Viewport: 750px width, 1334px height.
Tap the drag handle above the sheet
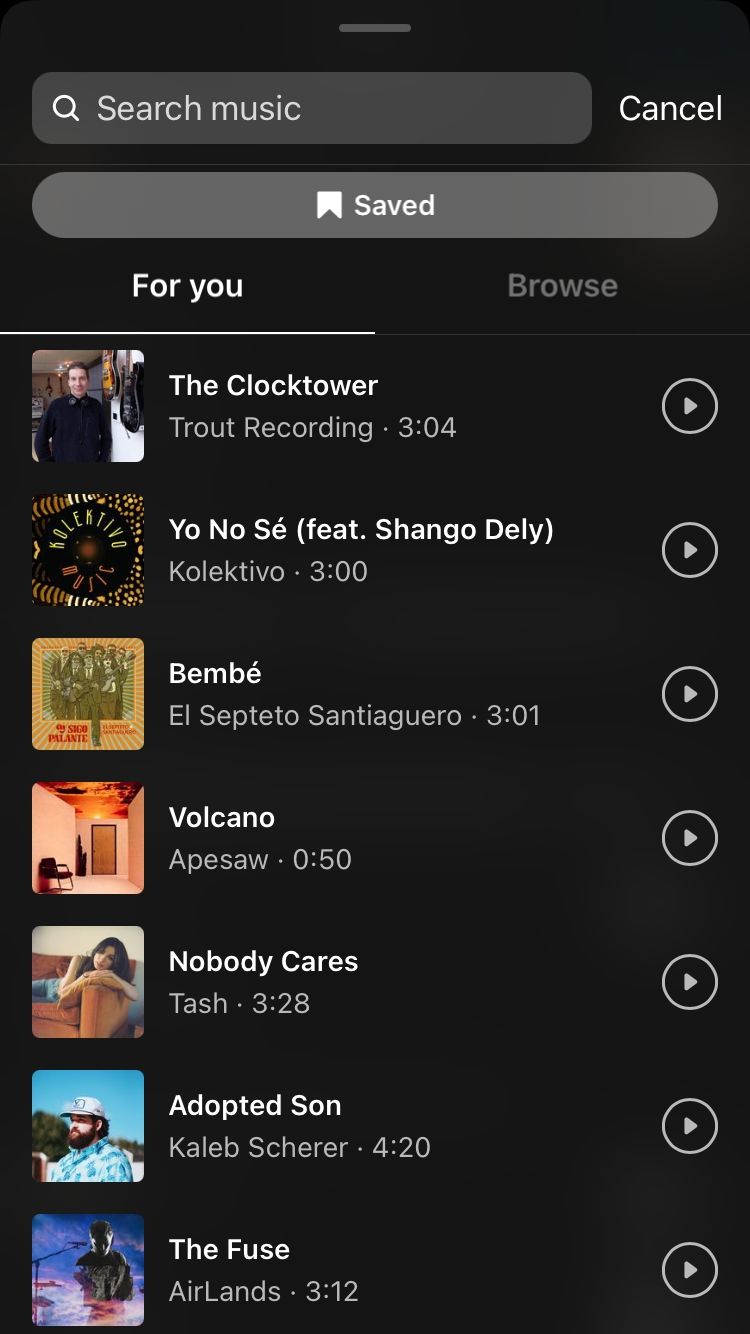pyautogui.click(x=375, y=29)
